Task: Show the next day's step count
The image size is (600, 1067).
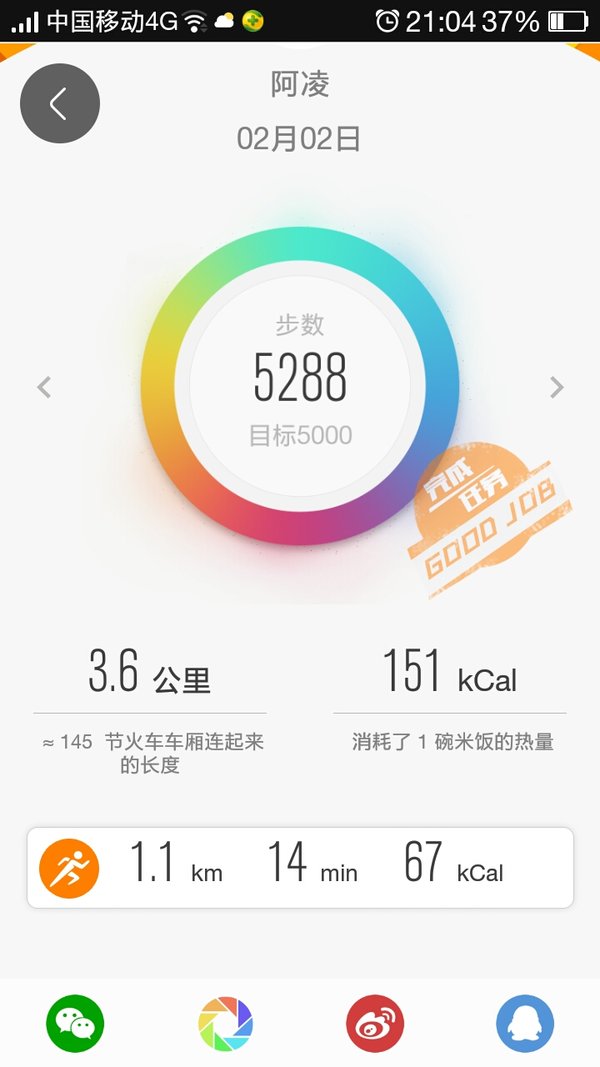Action: click(556, 387)
